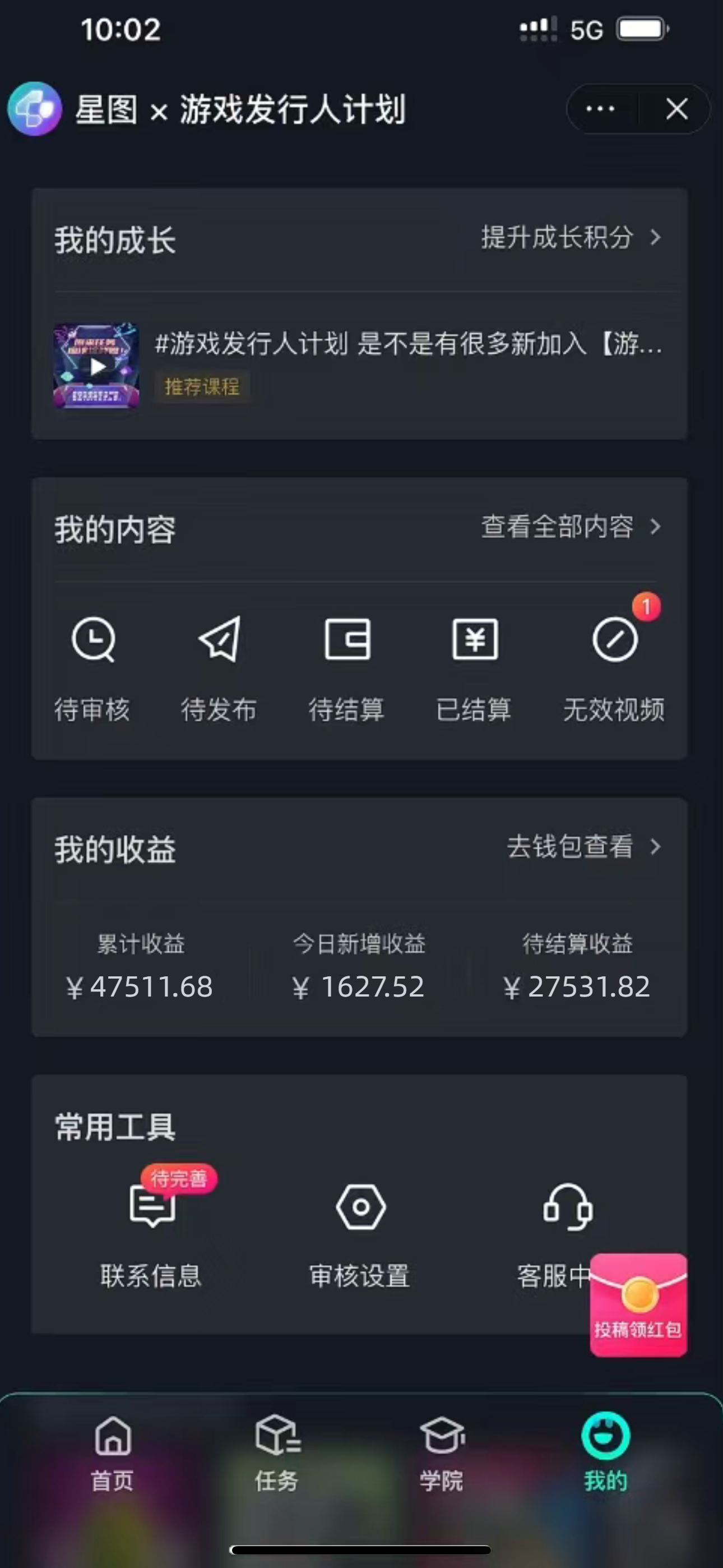Go to wallet via 去钱包查看

coord(583,847)
